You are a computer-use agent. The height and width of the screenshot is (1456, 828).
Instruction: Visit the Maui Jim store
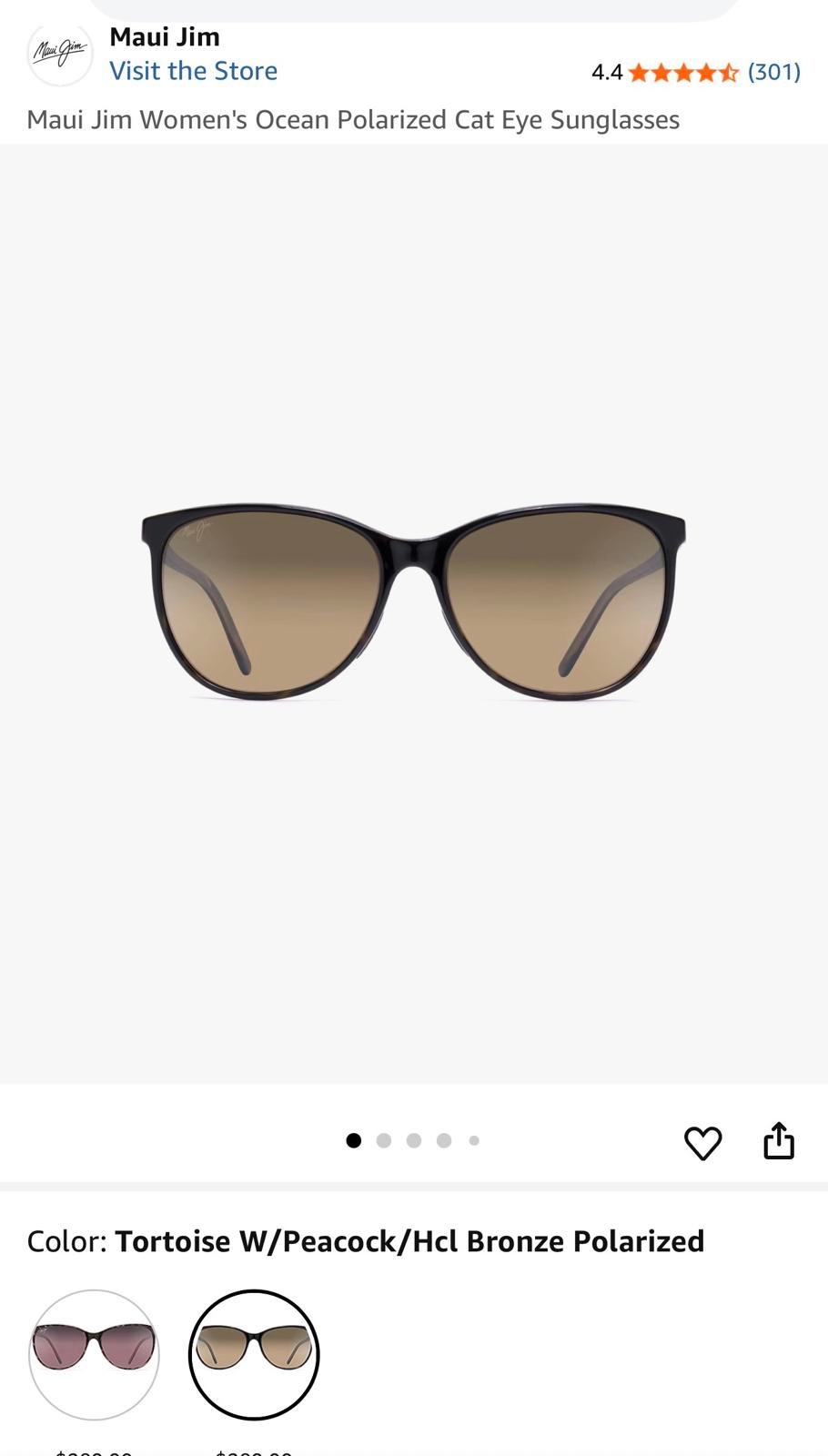(x=193, y=71)
